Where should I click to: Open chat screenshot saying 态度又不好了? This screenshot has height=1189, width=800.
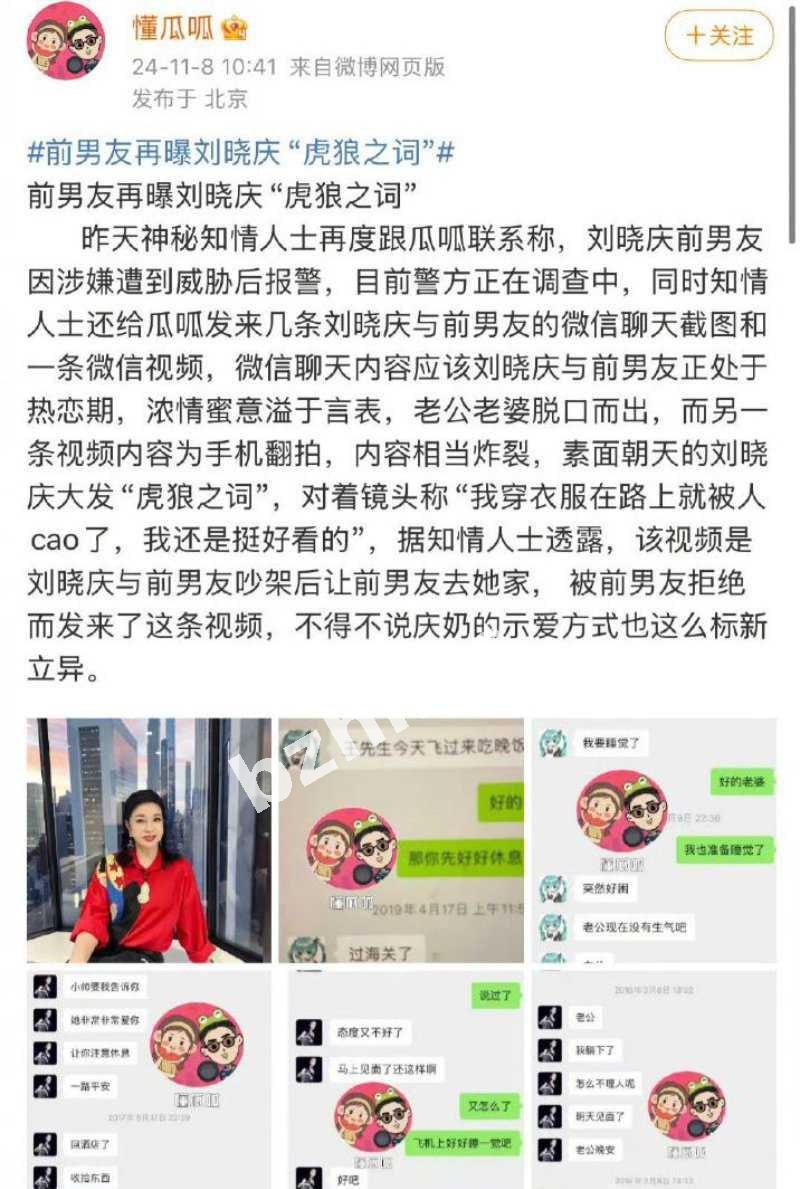pos(401,1080)
